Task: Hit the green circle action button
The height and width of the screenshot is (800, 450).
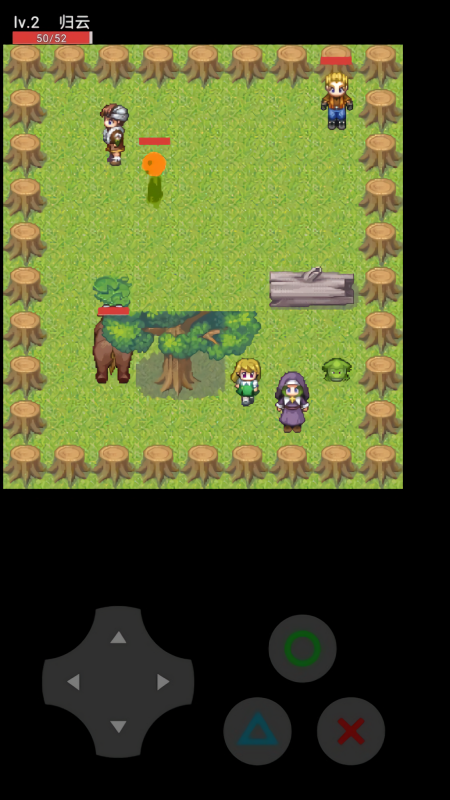Action: (x=303, y=648)
